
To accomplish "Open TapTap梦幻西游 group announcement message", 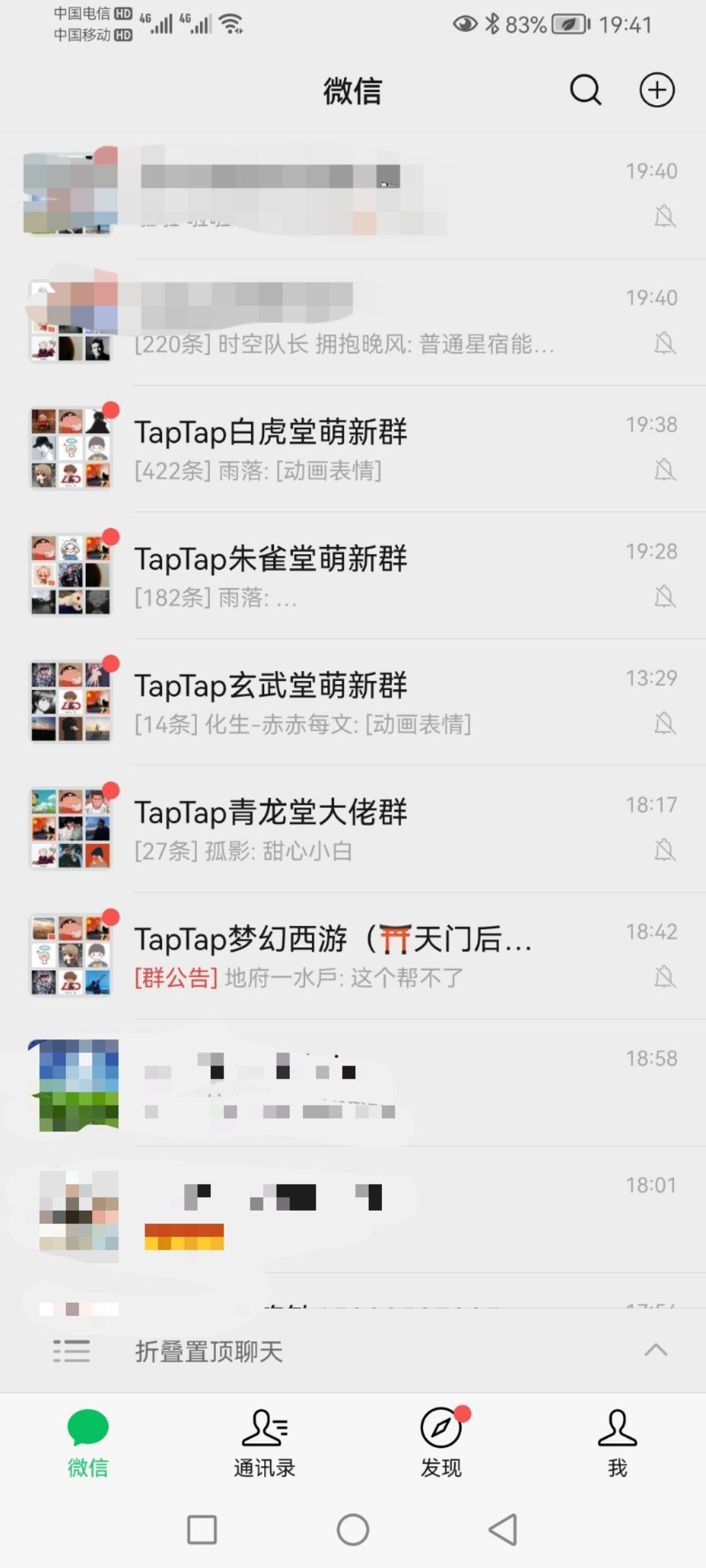I will [x=353, y=954].
